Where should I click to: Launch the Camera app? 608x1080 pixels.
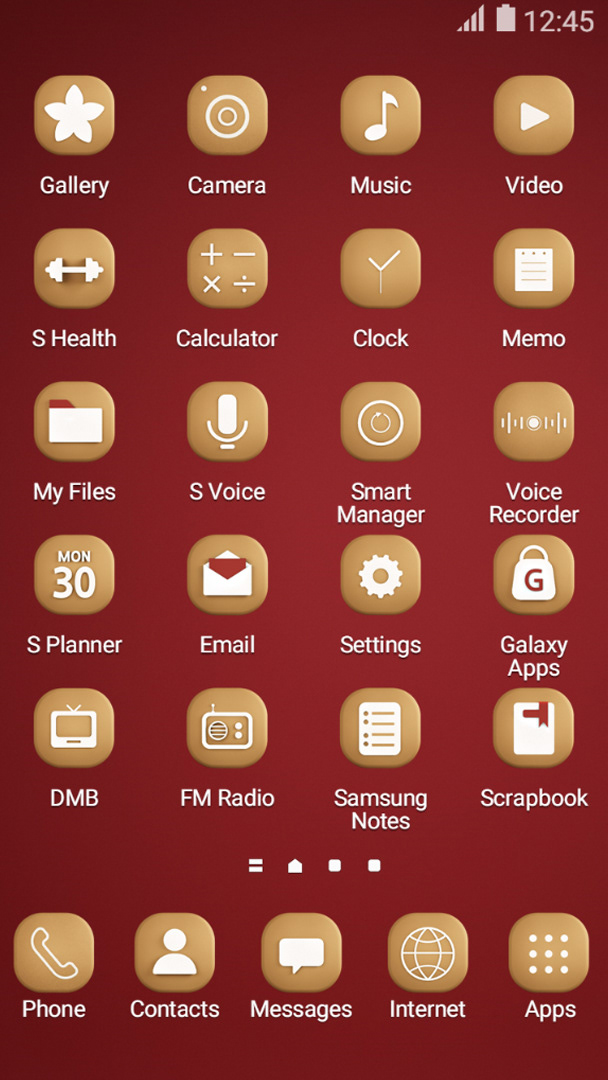pyautogui.click(x=227, y=116)
